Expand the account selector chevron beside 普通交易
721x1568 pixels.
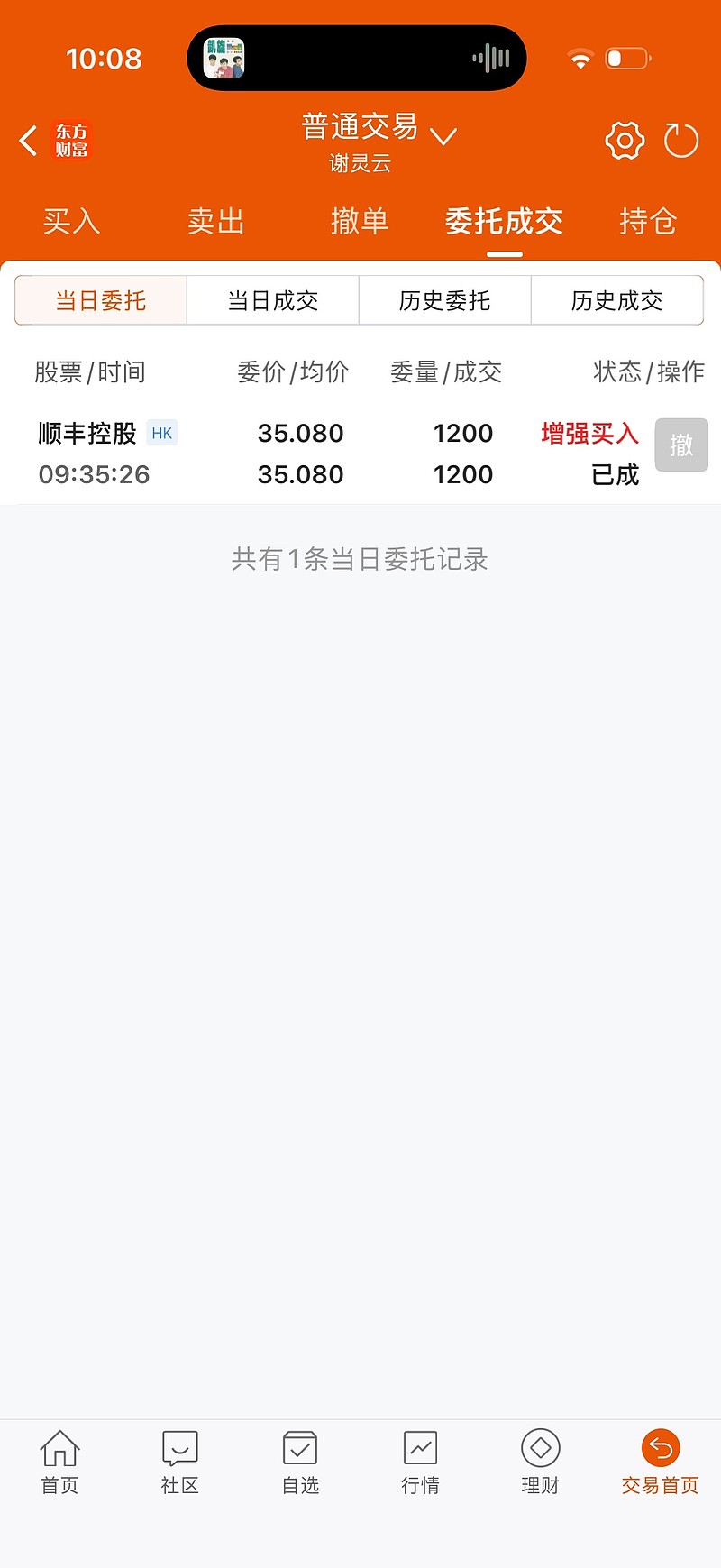[x=443, y=137]
